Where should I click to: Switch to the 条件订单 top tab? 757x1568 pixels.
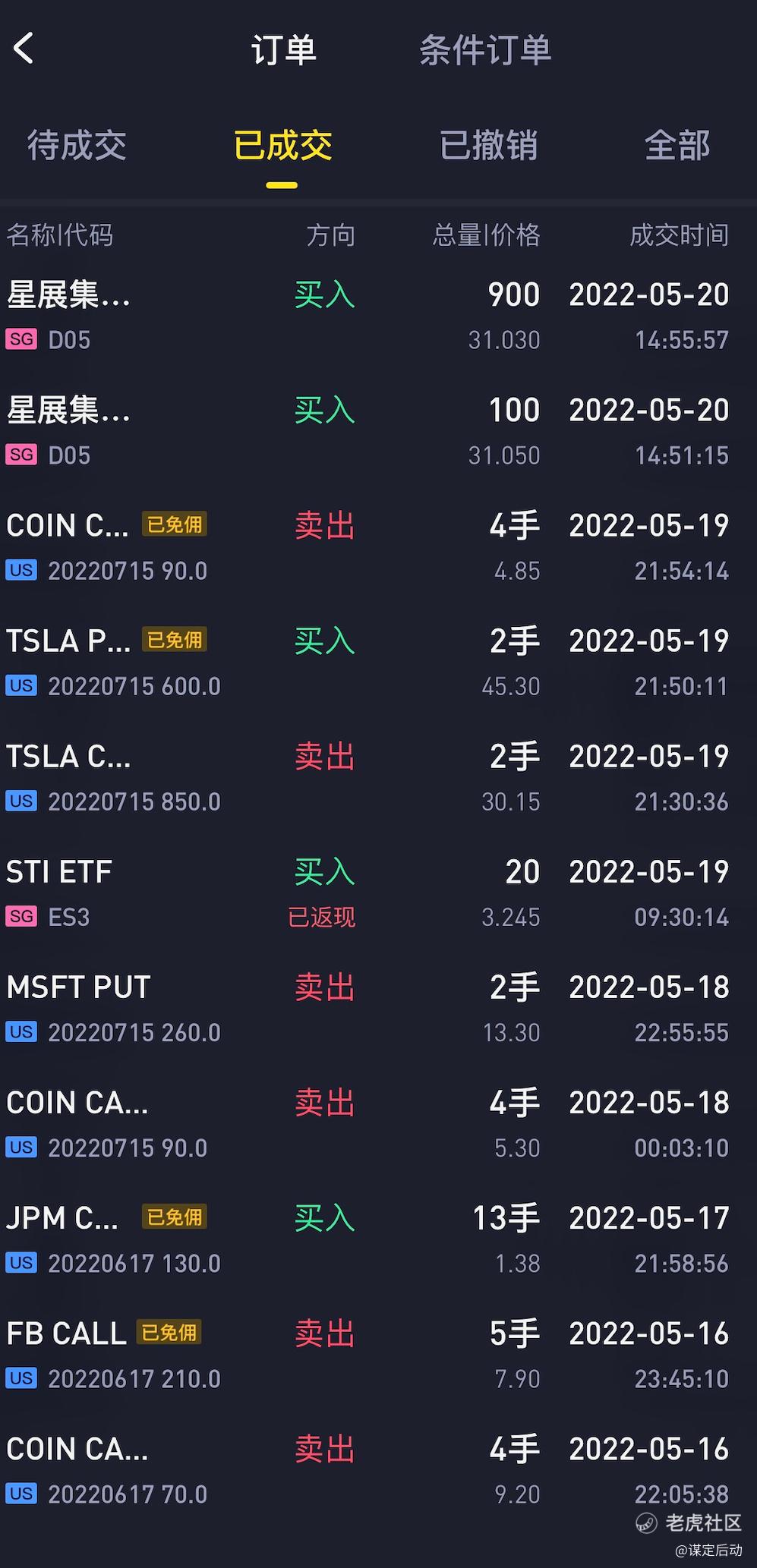tap(485, 50)
